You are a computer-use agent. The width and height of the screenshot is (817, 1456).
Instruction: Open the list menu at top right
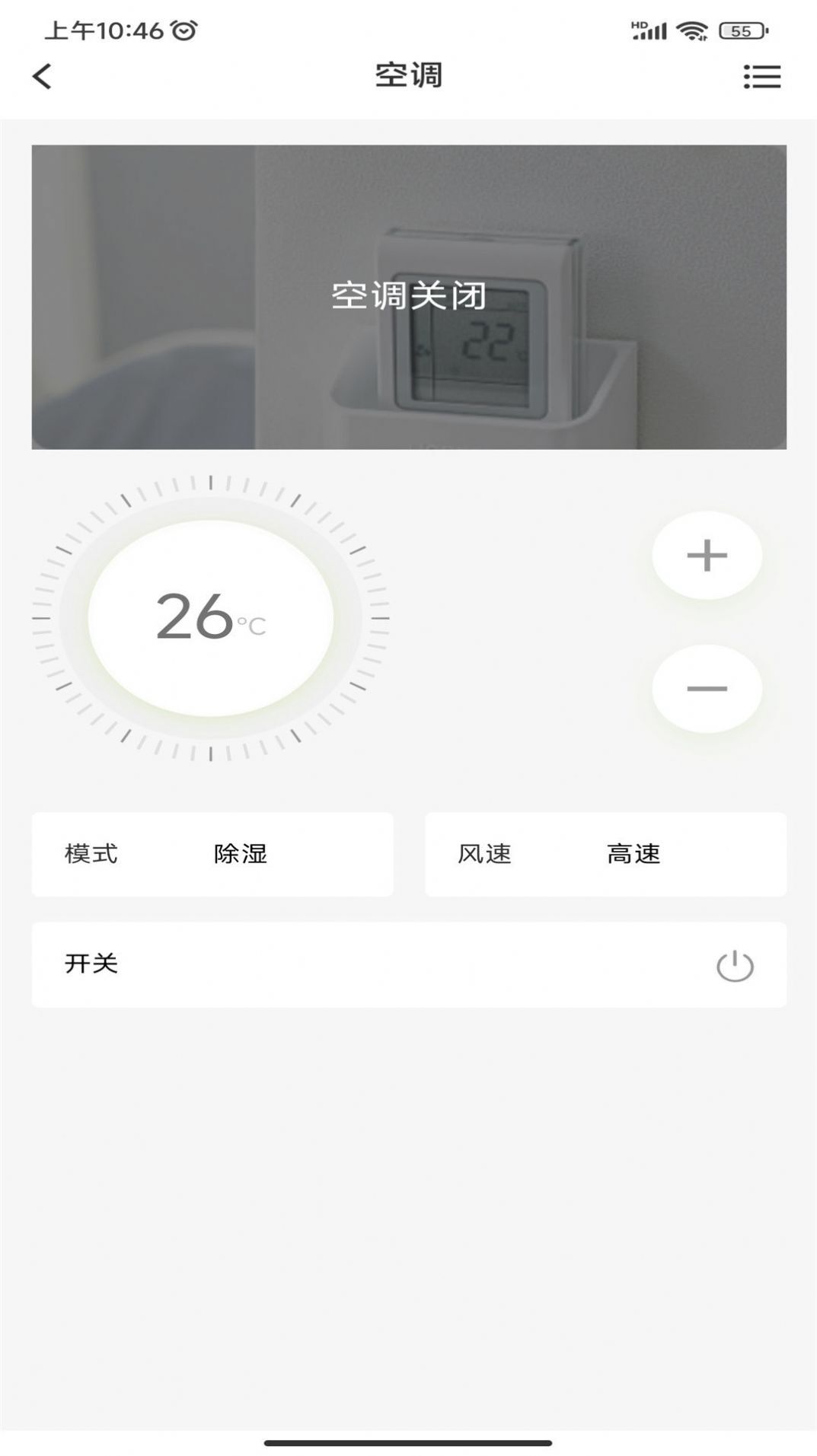tap(761, 76)
